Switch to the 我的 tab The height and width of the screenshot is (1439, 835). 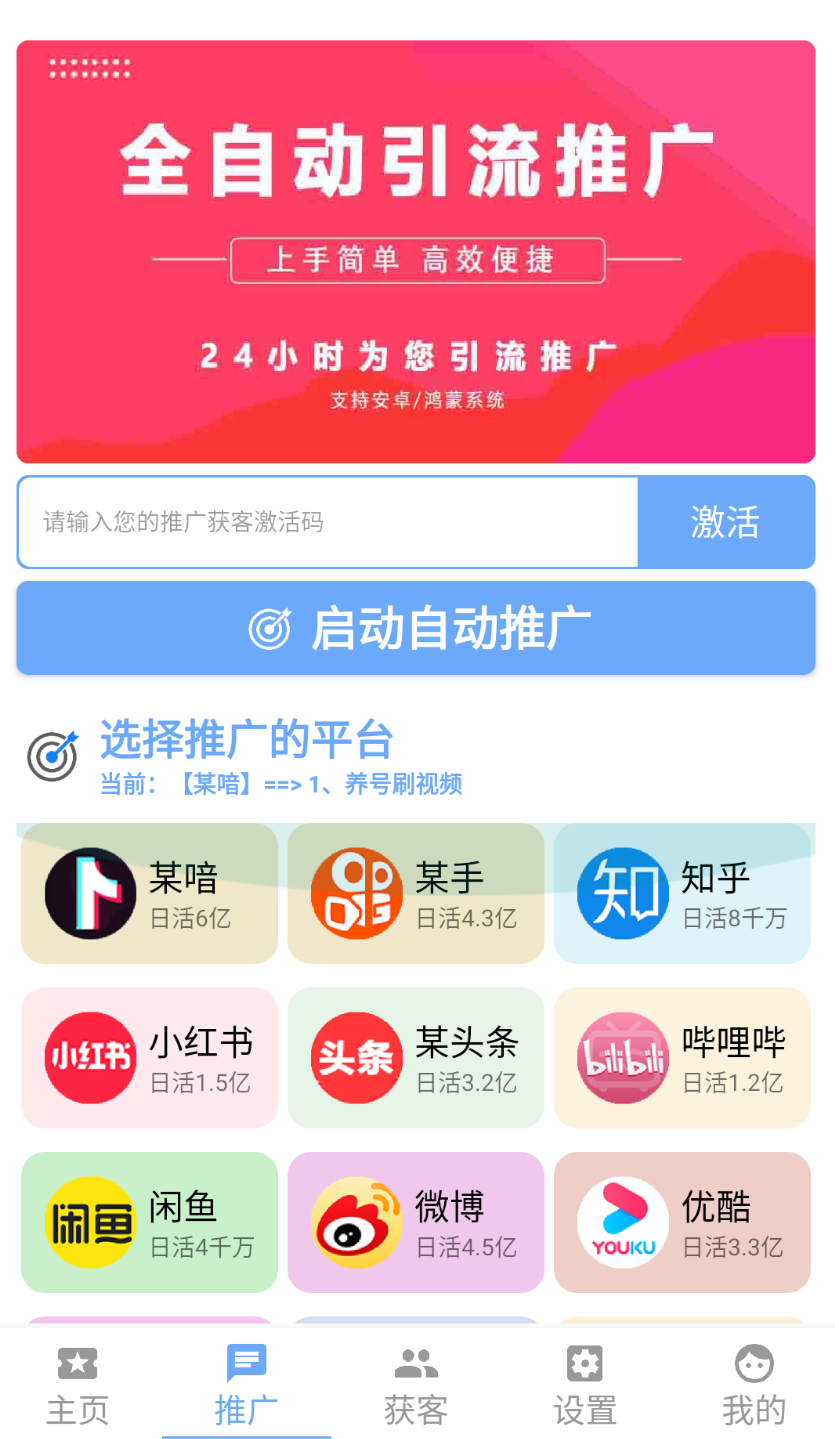point(754,1385)
